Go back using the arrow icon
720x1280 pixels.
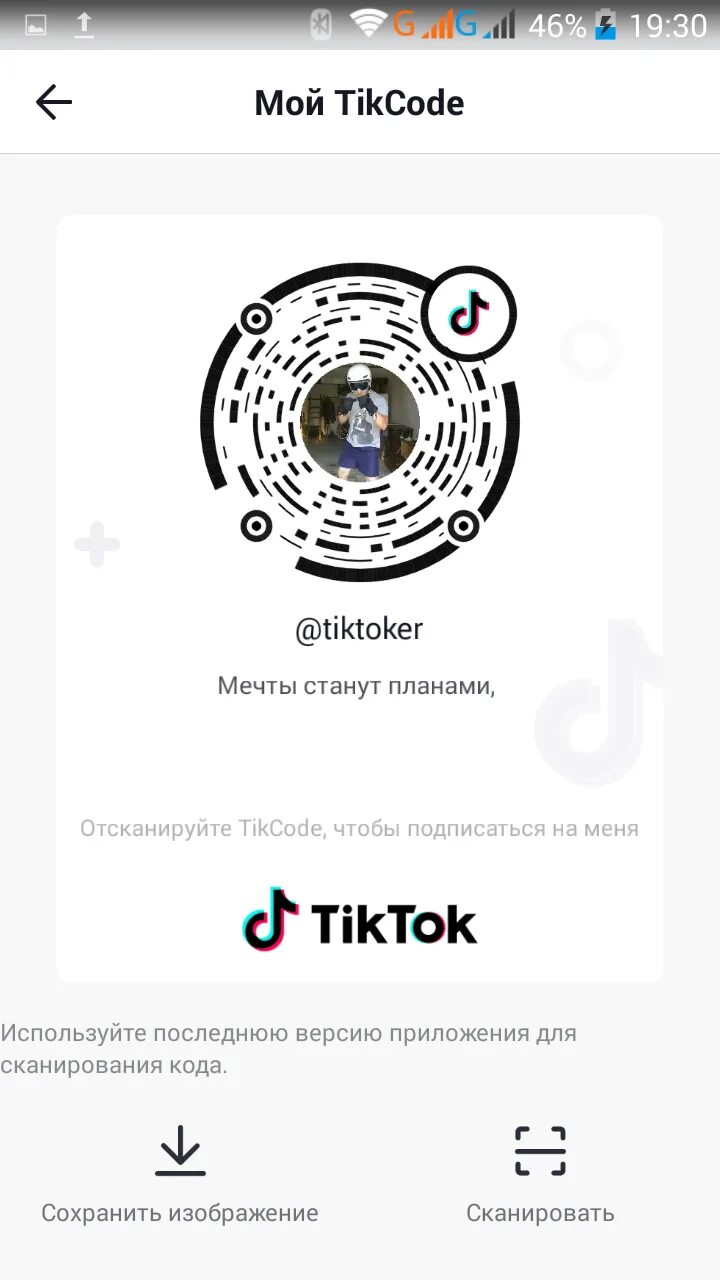[x=54, y=102]
